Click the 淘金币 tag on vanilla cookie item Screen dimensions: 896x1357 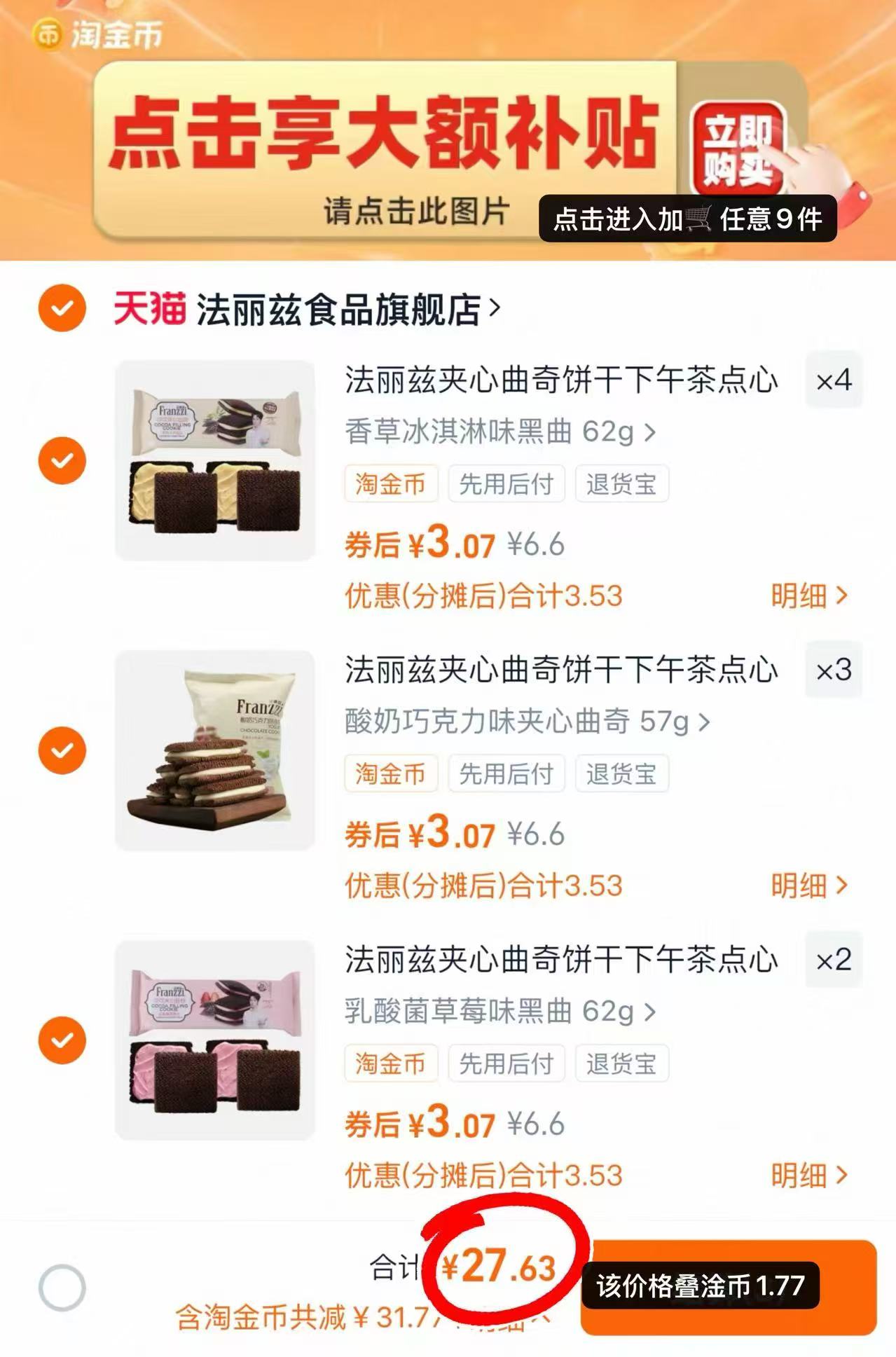(390, 484)
